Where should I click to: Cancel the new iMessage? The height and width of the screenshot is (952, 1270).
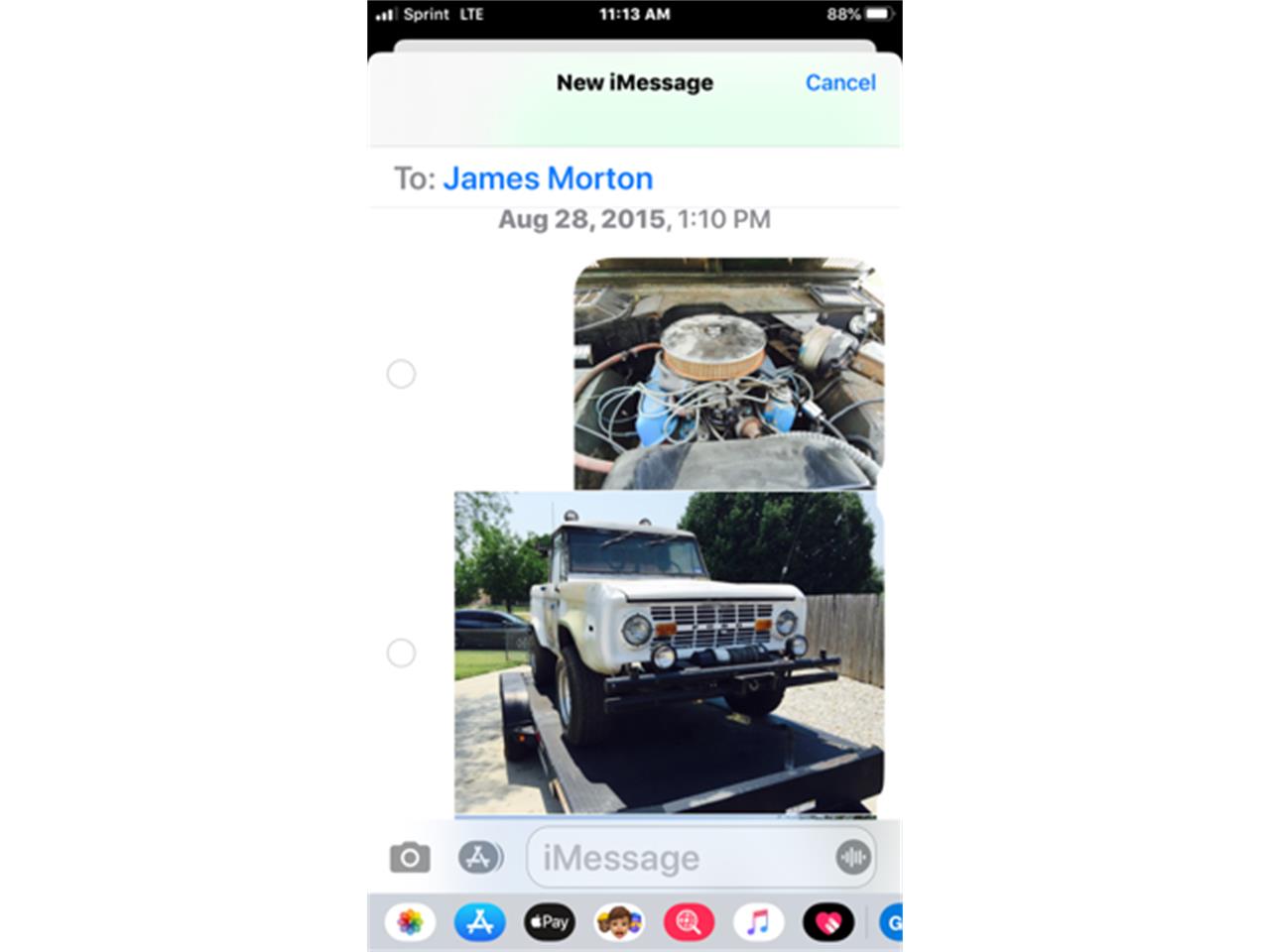click(x=839, y=82)
